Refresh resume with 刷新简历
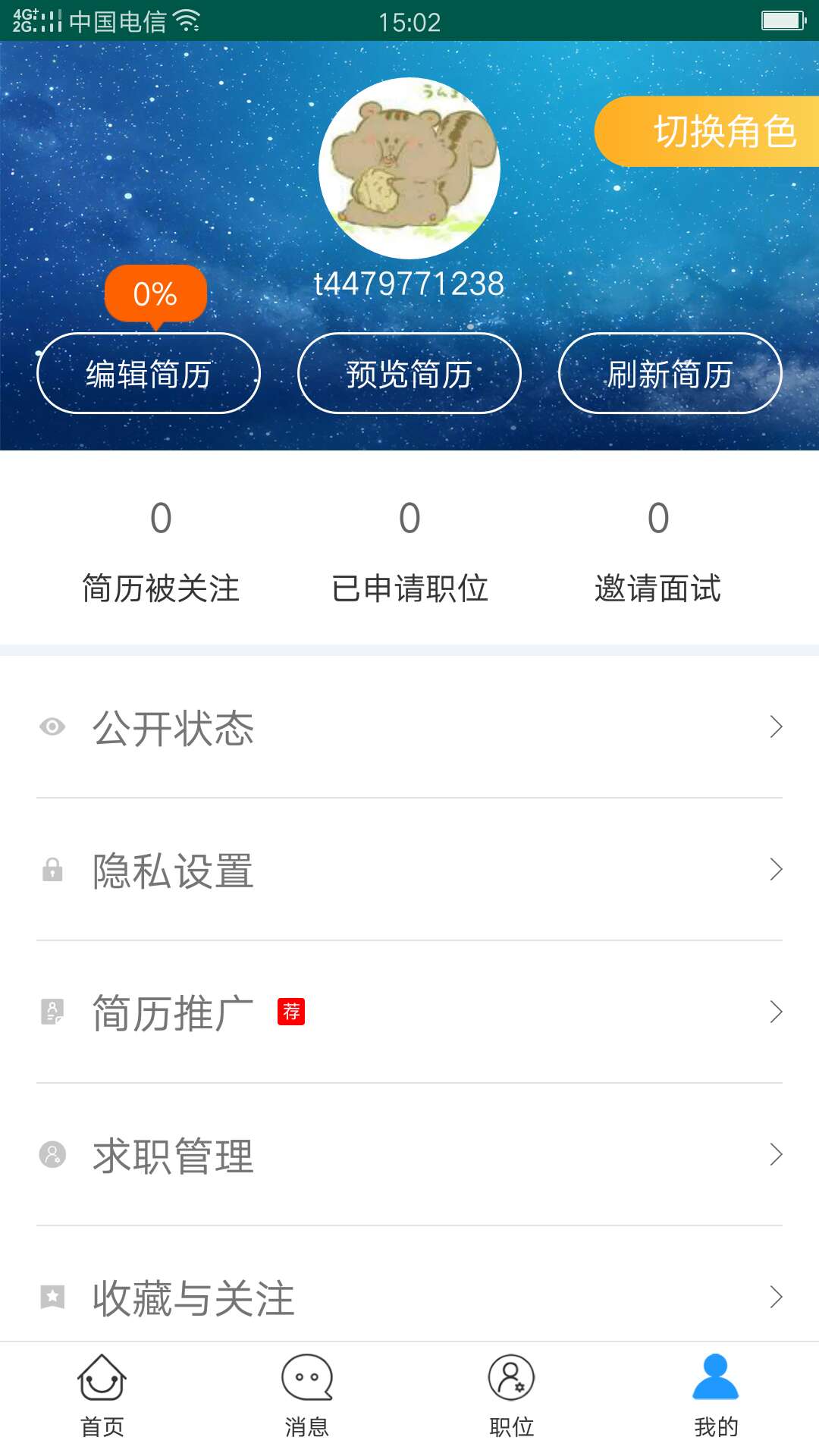Image resolution: width=819 pixels, height=1456 pixels. point(670,374)
